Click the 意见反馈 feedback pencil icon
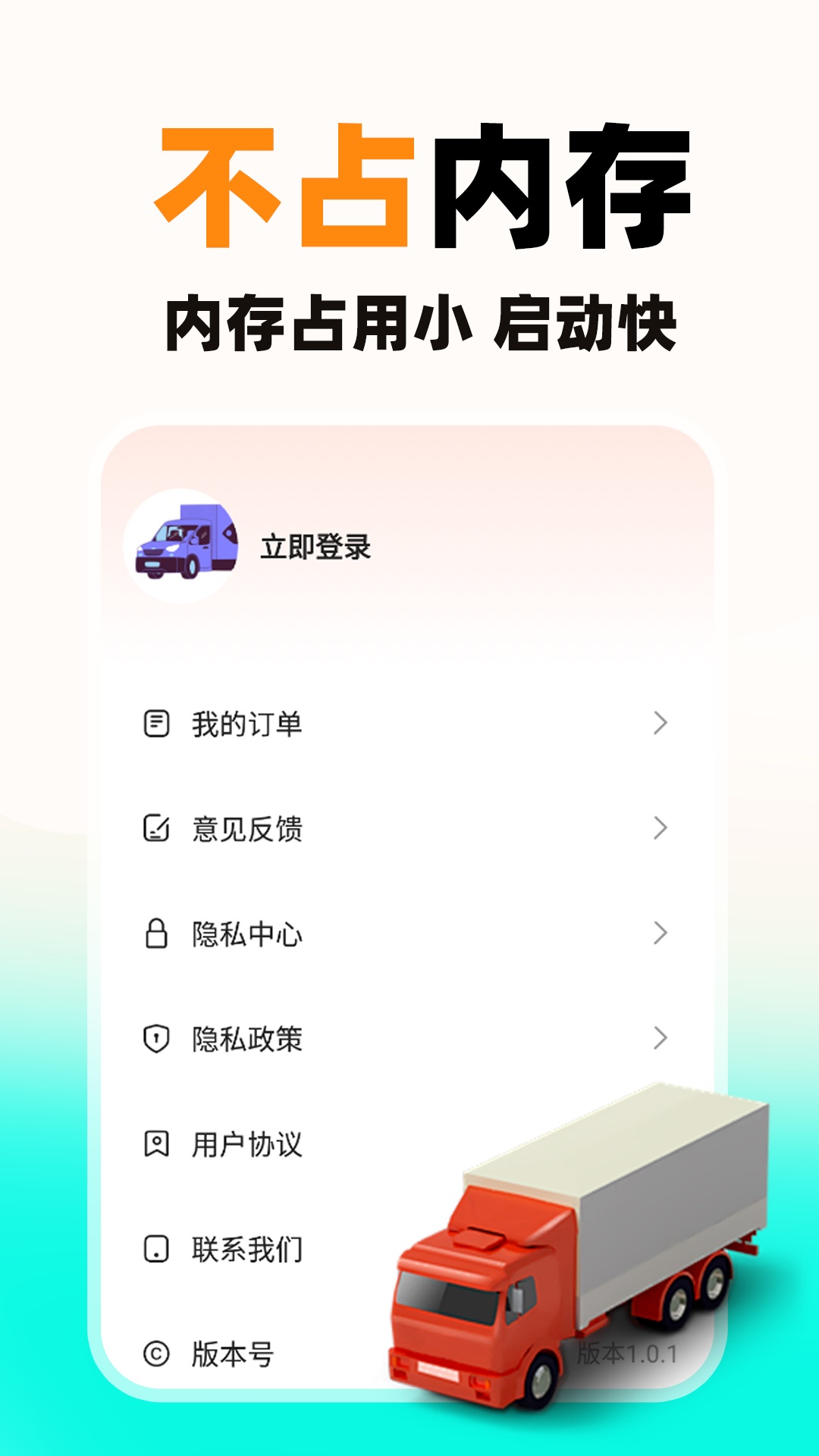Viewport: 819px width, 1456px height. [157, 830]
